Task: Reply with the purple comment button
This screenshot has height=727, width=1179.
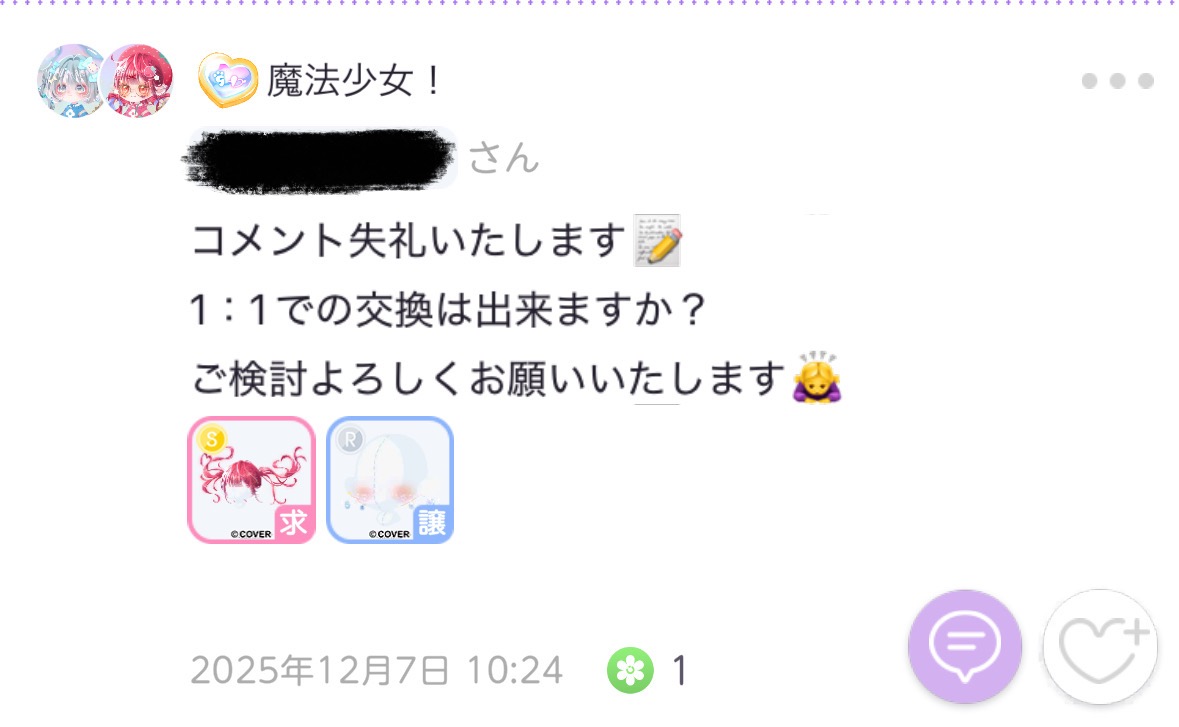Action: click(964, 645)
